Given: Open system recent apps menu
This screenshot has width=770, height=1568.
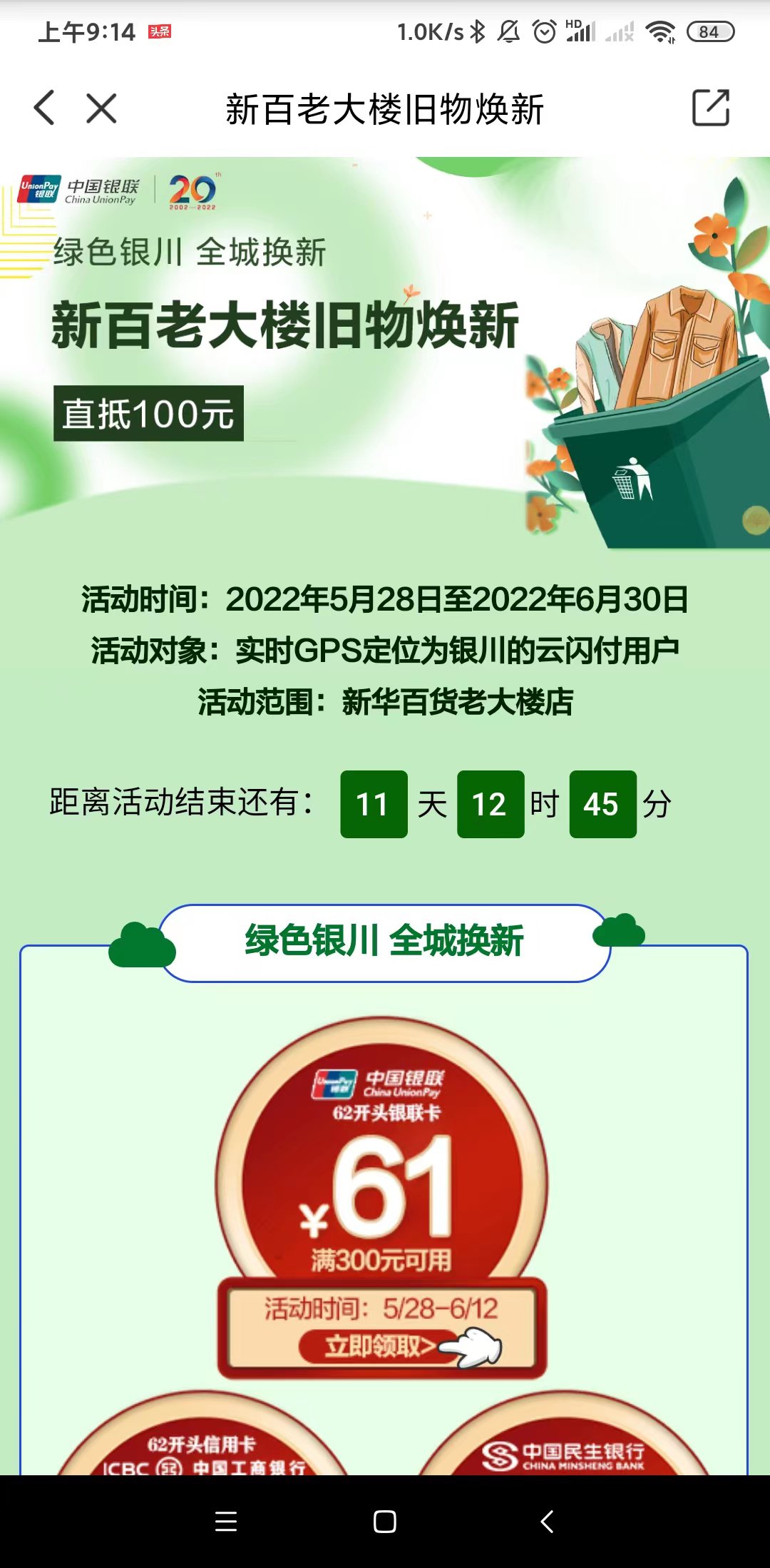Looking at the screenshot, I should pos(226,1522).
